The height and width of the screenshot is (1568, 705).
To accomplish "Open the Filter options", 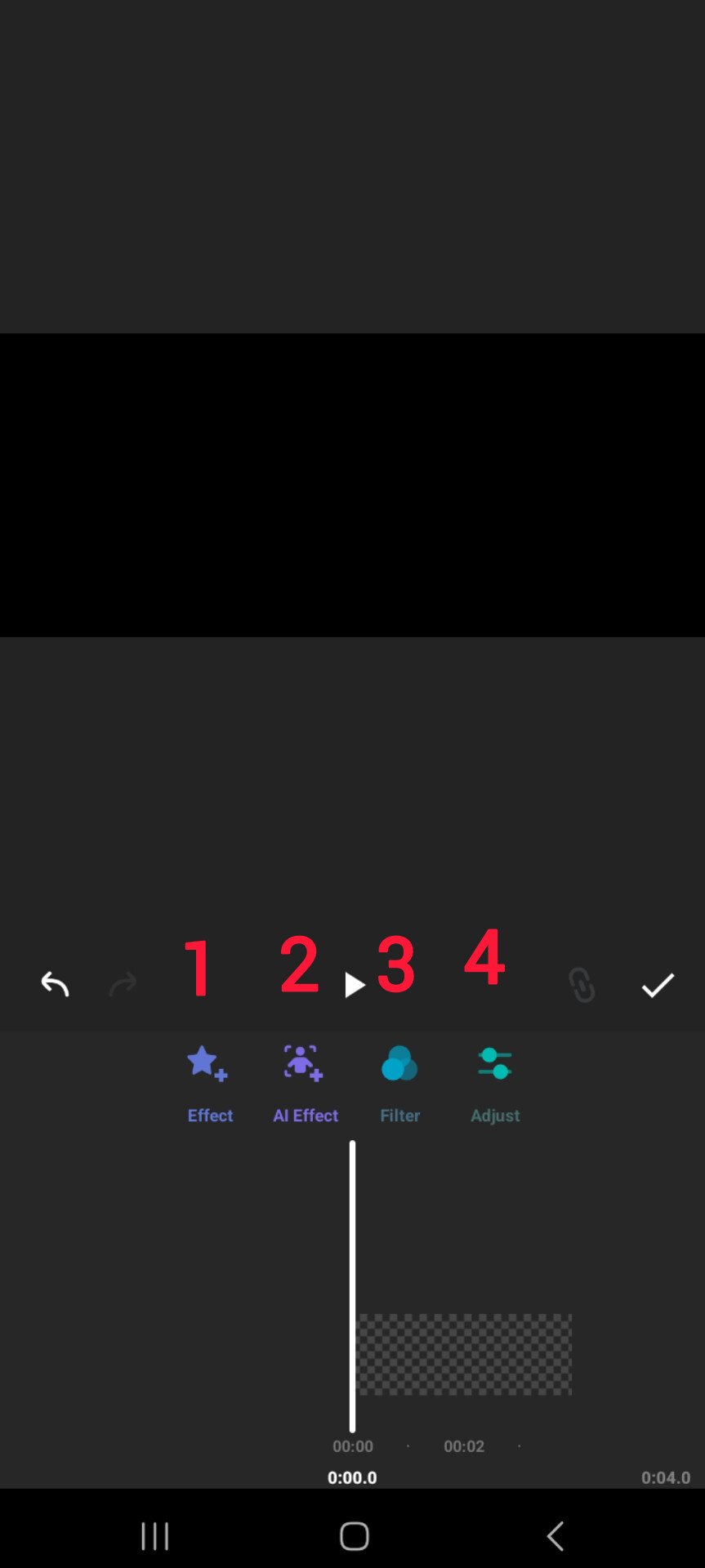I will (x=399, y=1083).
